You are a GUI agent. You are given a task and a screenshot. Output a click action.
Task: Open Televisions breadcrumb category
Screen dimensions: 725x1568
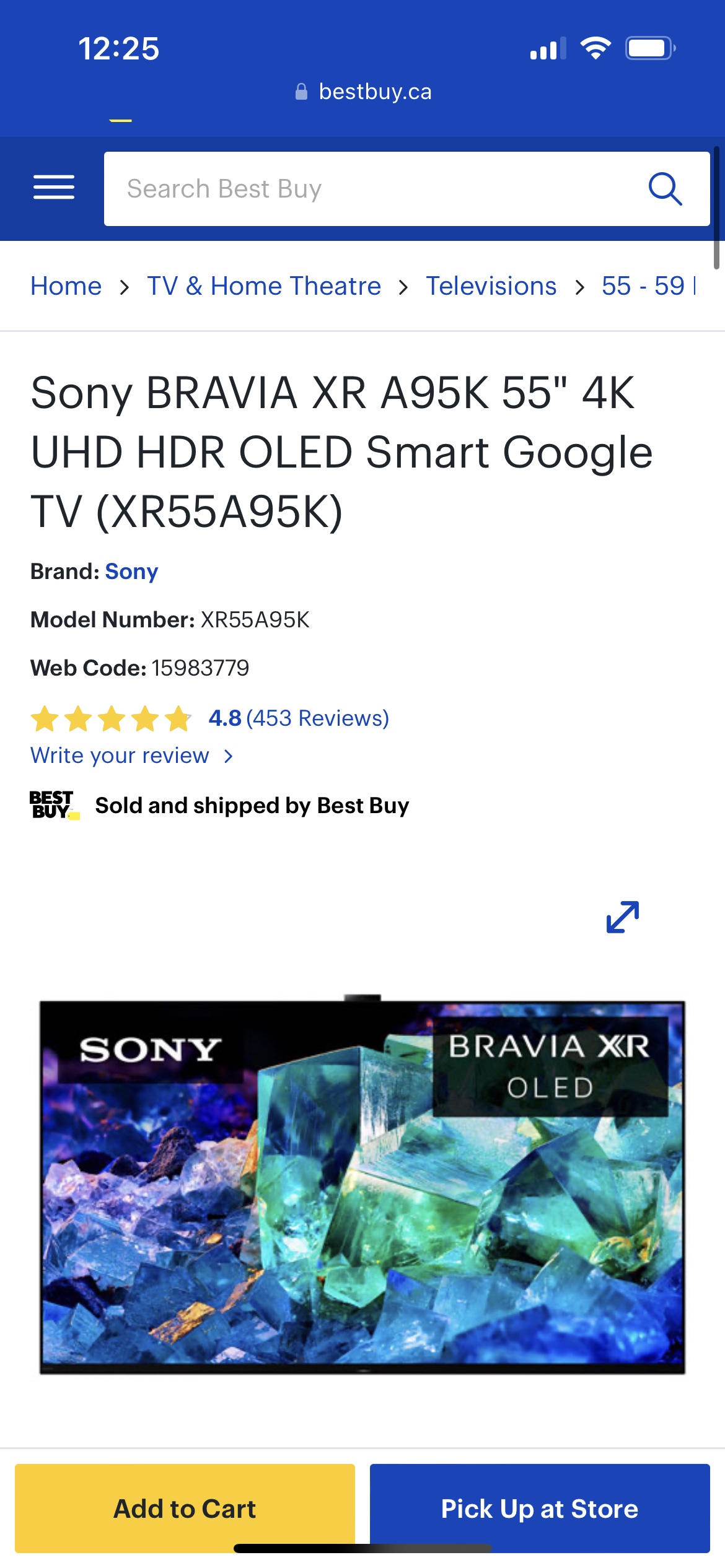pos(491,286)
